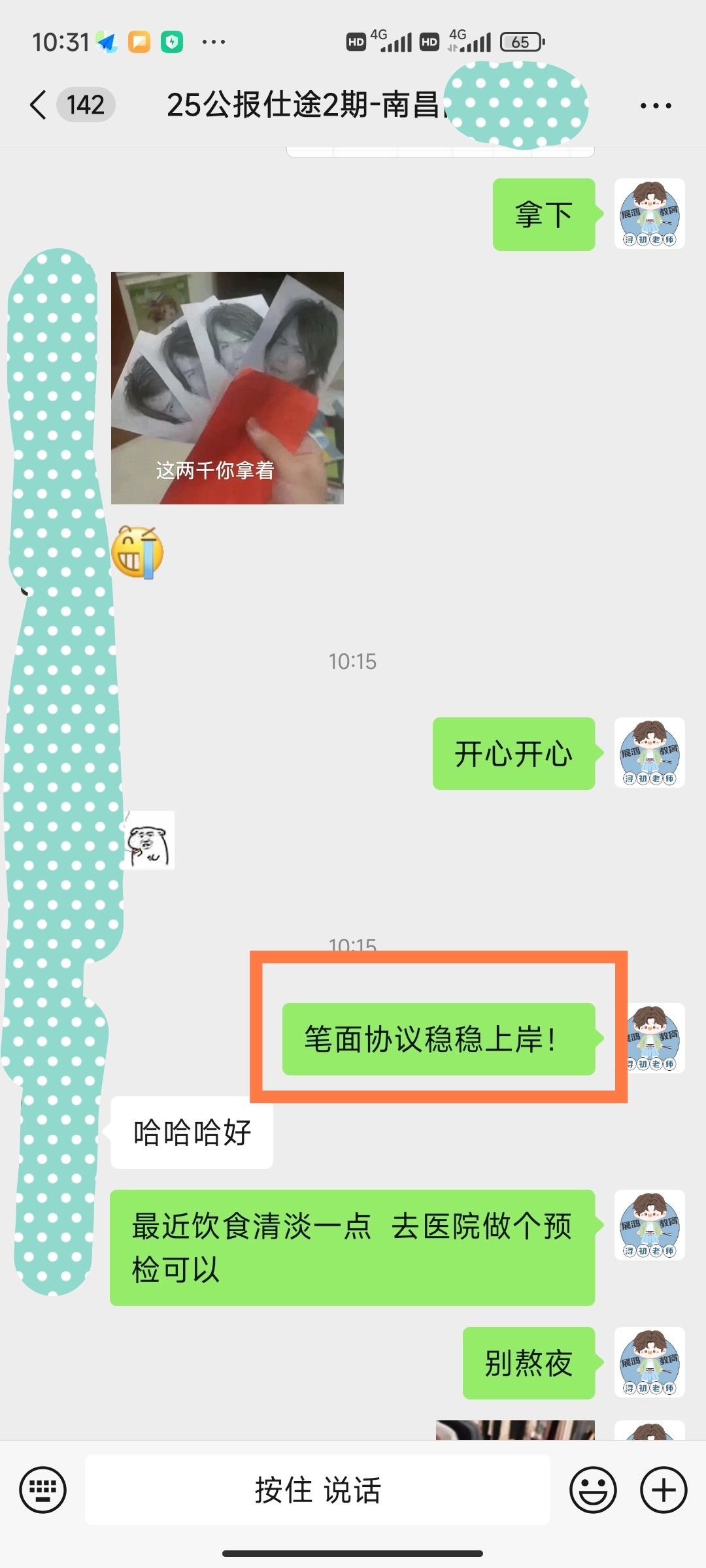
Task: Go back to the chat list
Action: tap(39, 105)
